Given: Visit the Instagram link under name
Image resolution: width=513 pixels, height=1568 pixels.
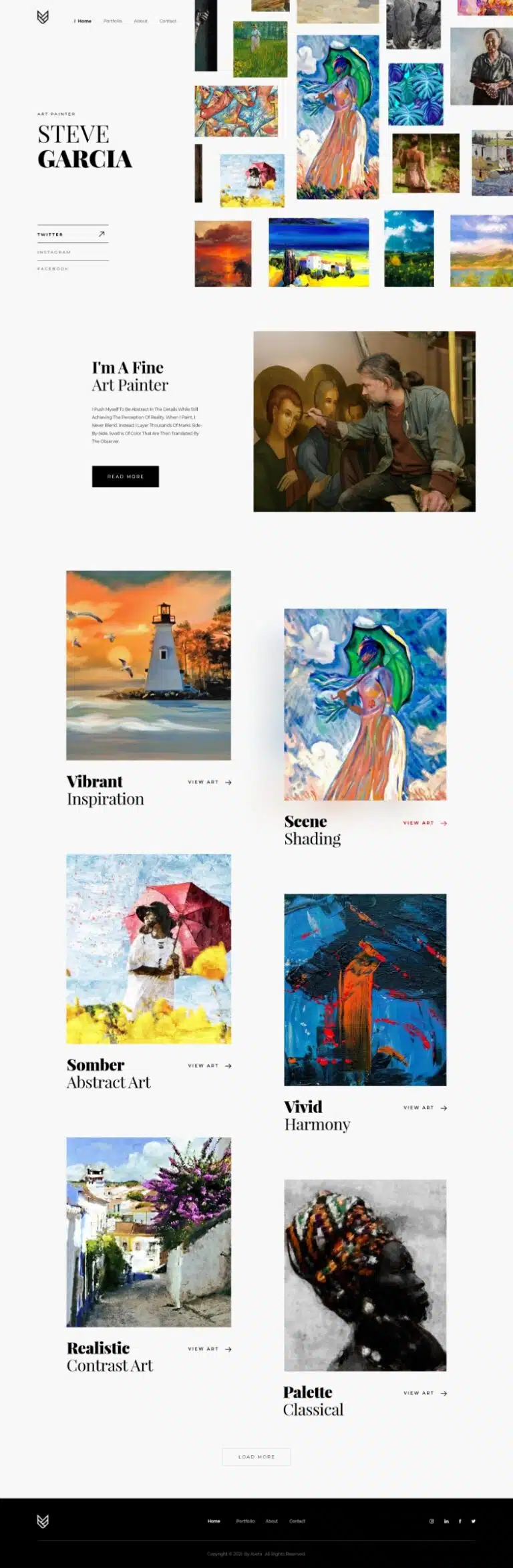Looking at the screenshot, I should click(54, 252).
